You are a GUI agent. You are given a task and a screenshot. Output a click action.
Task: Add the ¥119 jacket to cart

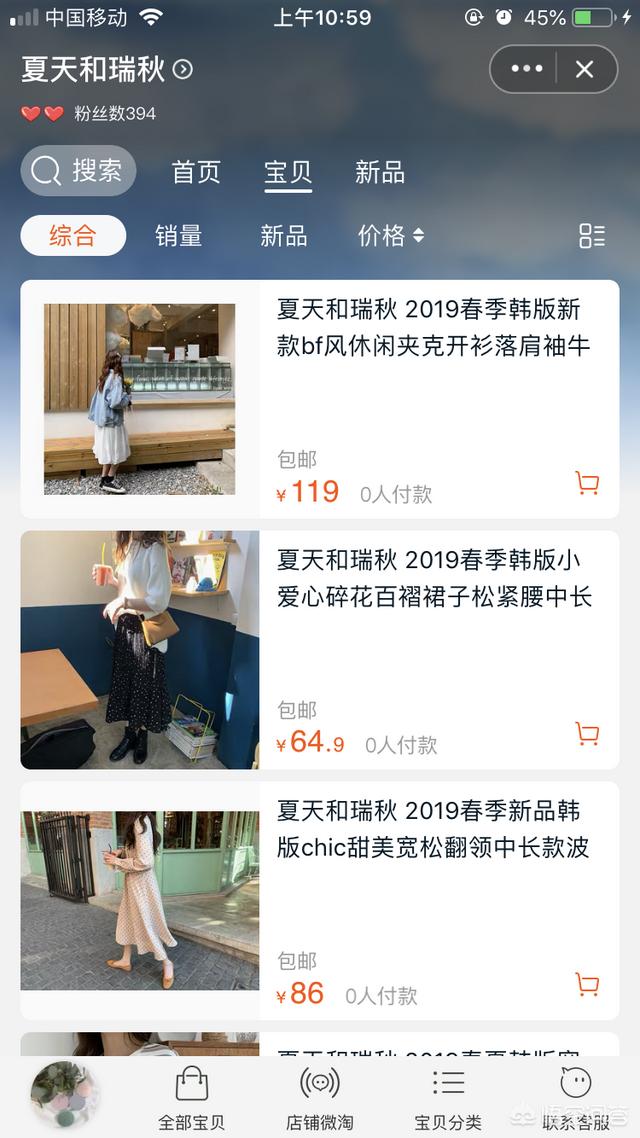coord(588,484)
